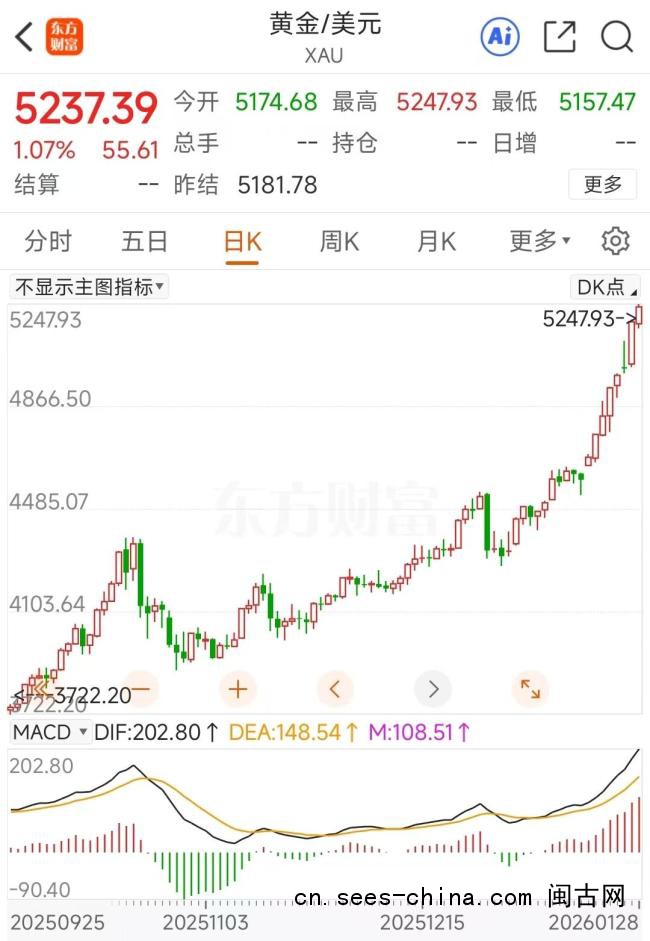Go back using the top-left arrow
The height and width of the screenshot is (941, 650).
(24, 38)
